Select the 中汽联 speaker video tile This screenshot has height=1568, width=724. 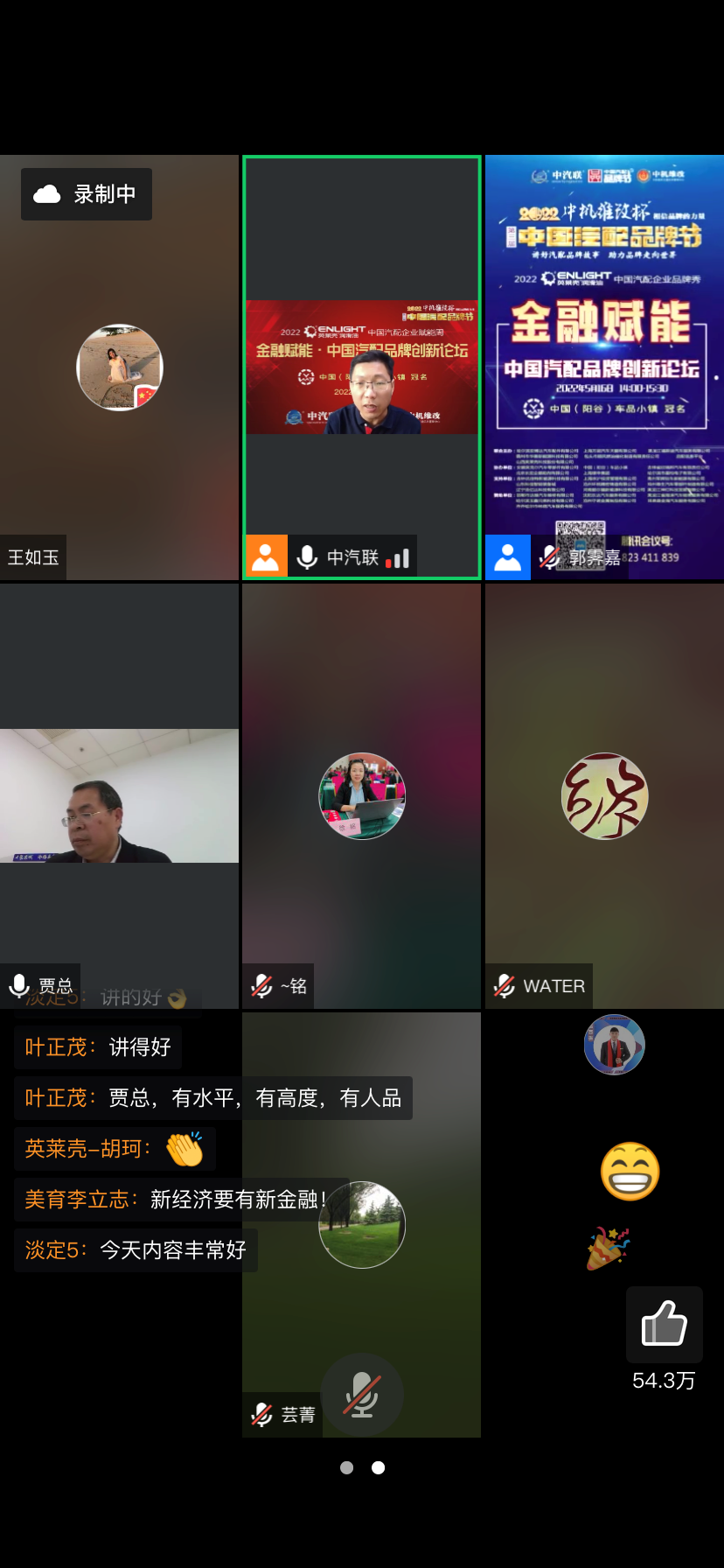click(x=362, y=367)
